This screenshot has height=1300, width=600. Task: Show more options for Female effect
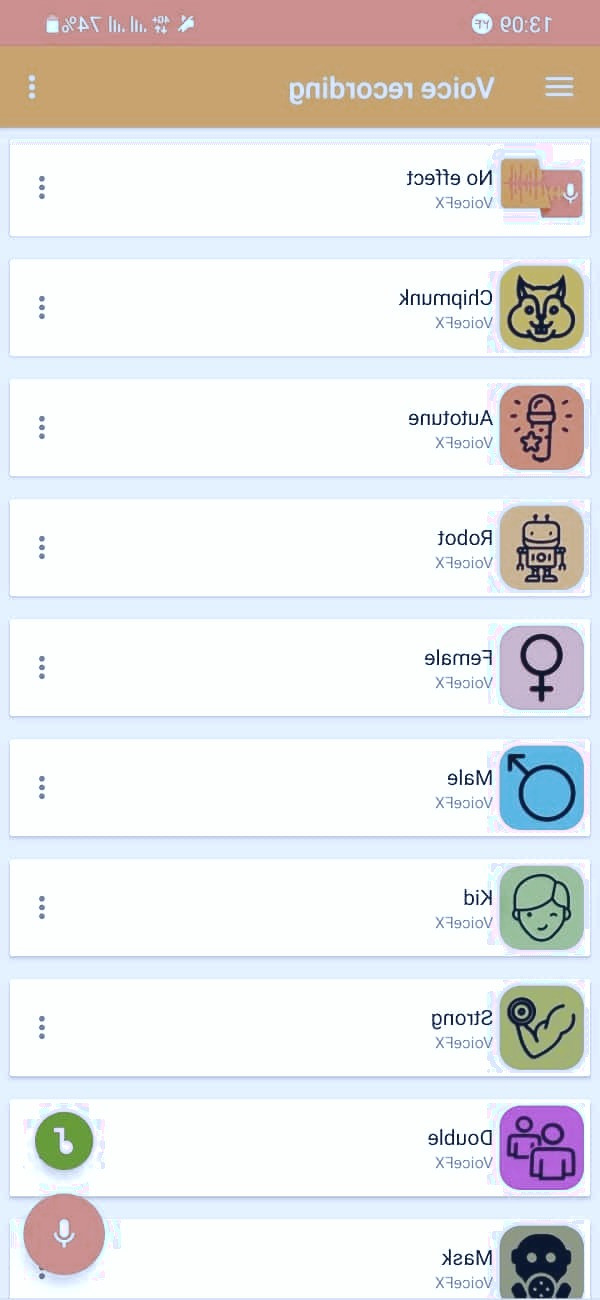[42, 667]
